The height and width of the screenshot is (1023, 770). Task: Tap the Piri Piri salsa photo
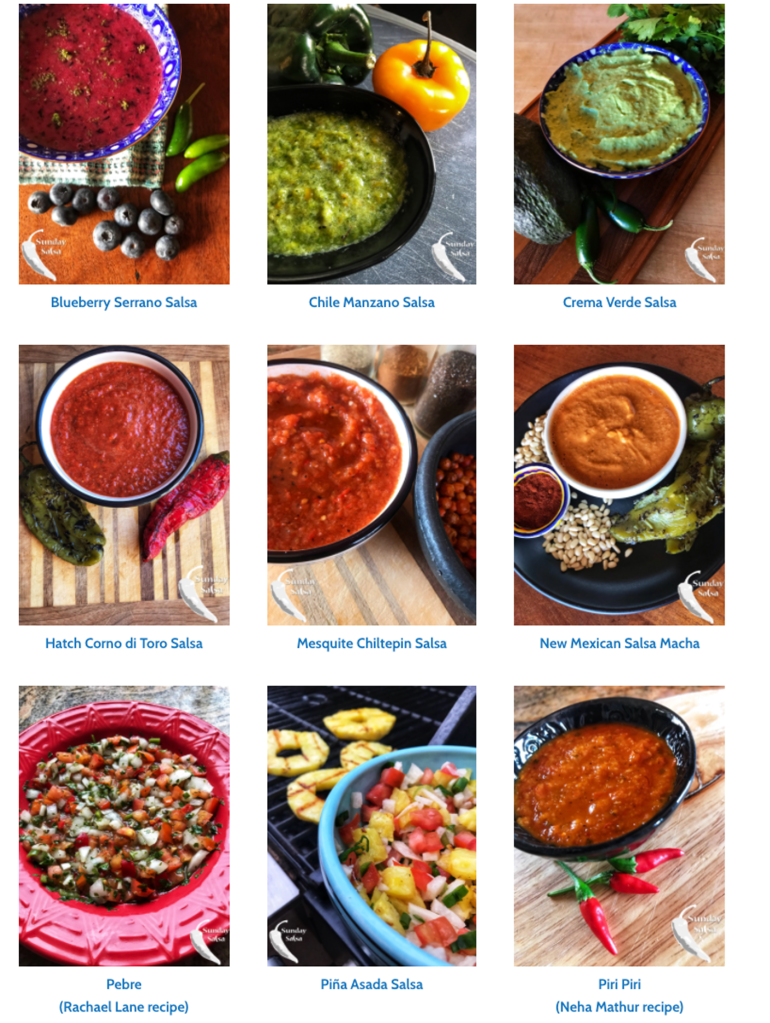[x=619, y=826]
